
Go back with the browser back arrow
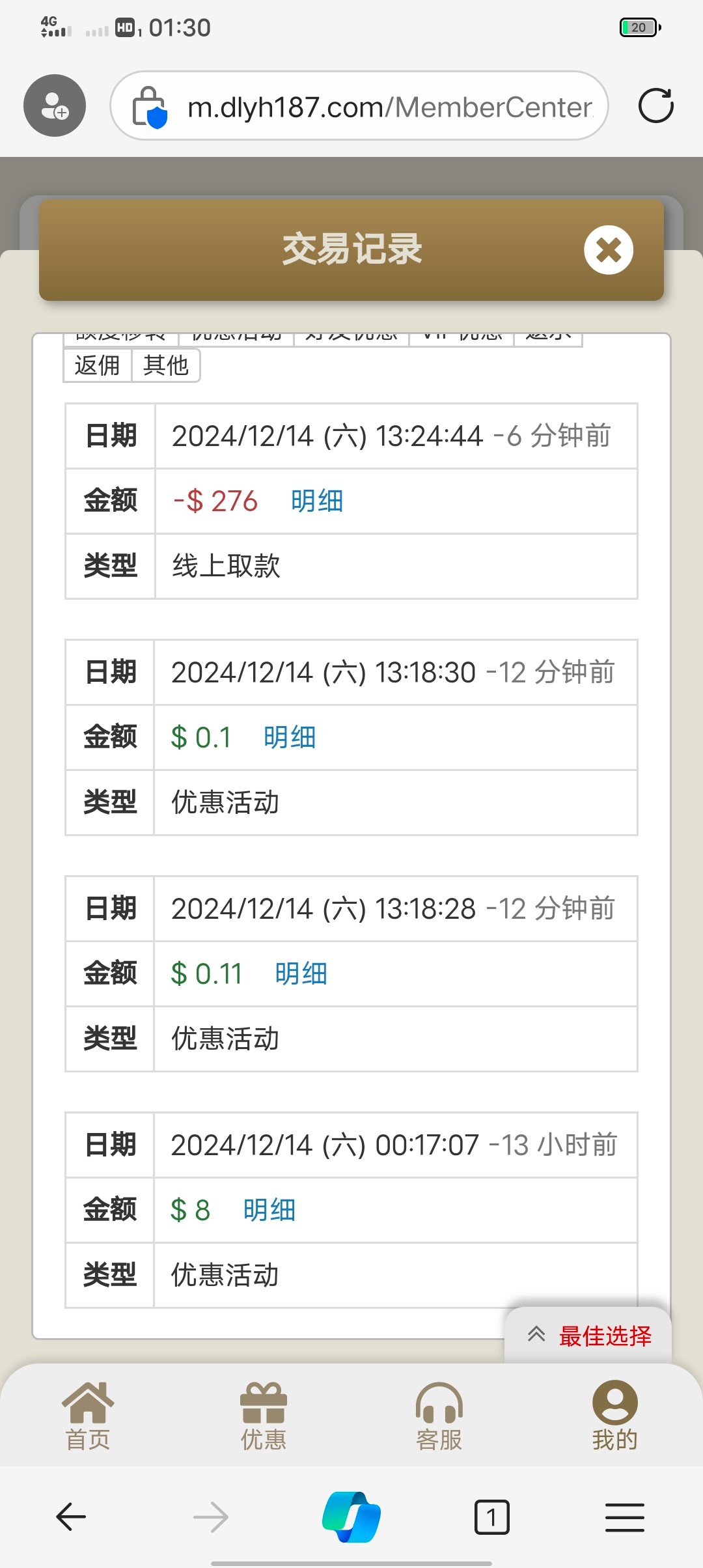point(71,1517)
